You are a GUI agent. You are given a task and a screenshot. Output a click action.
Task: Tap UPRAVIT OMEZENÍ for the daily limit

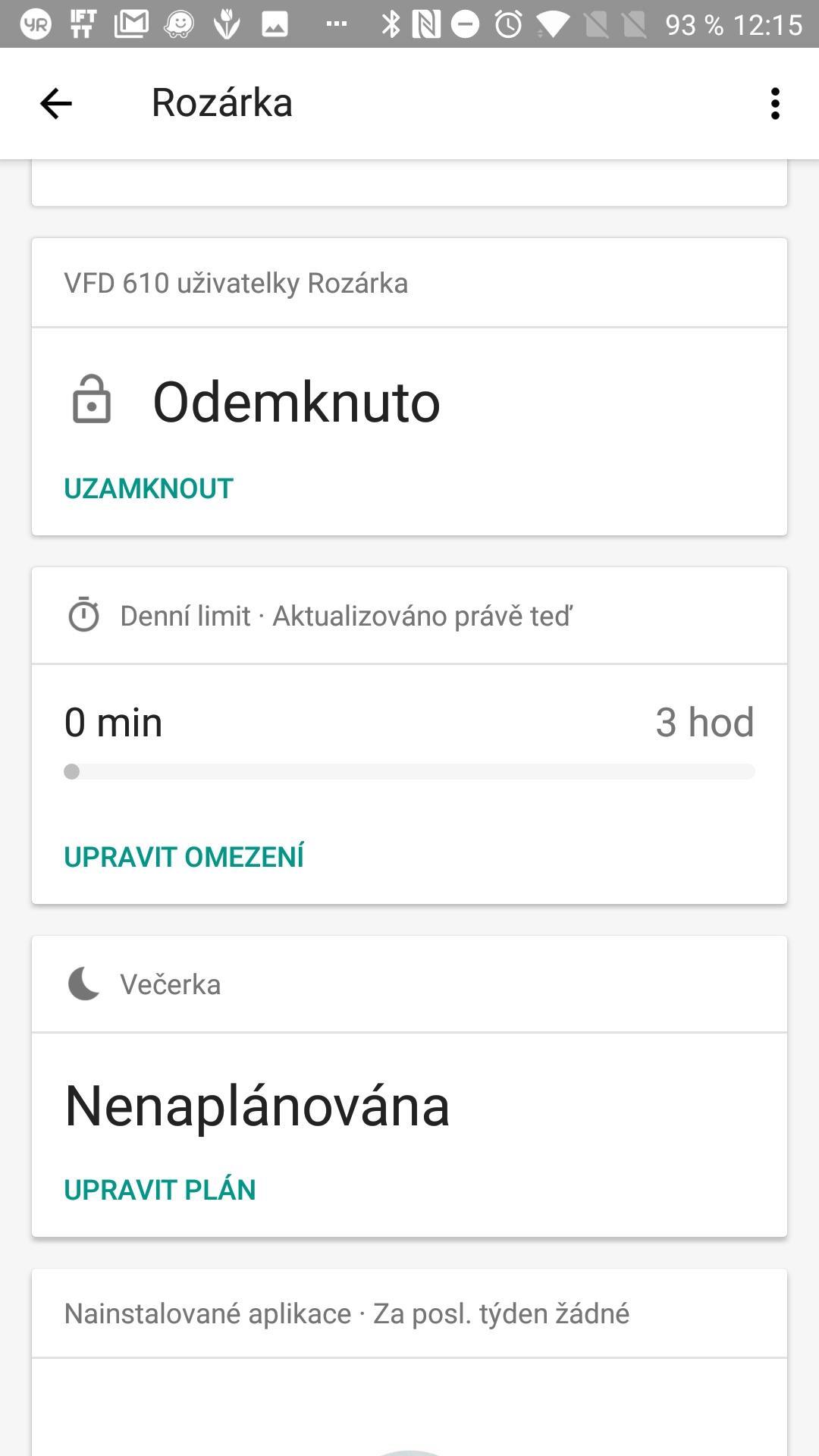point(184,856)
